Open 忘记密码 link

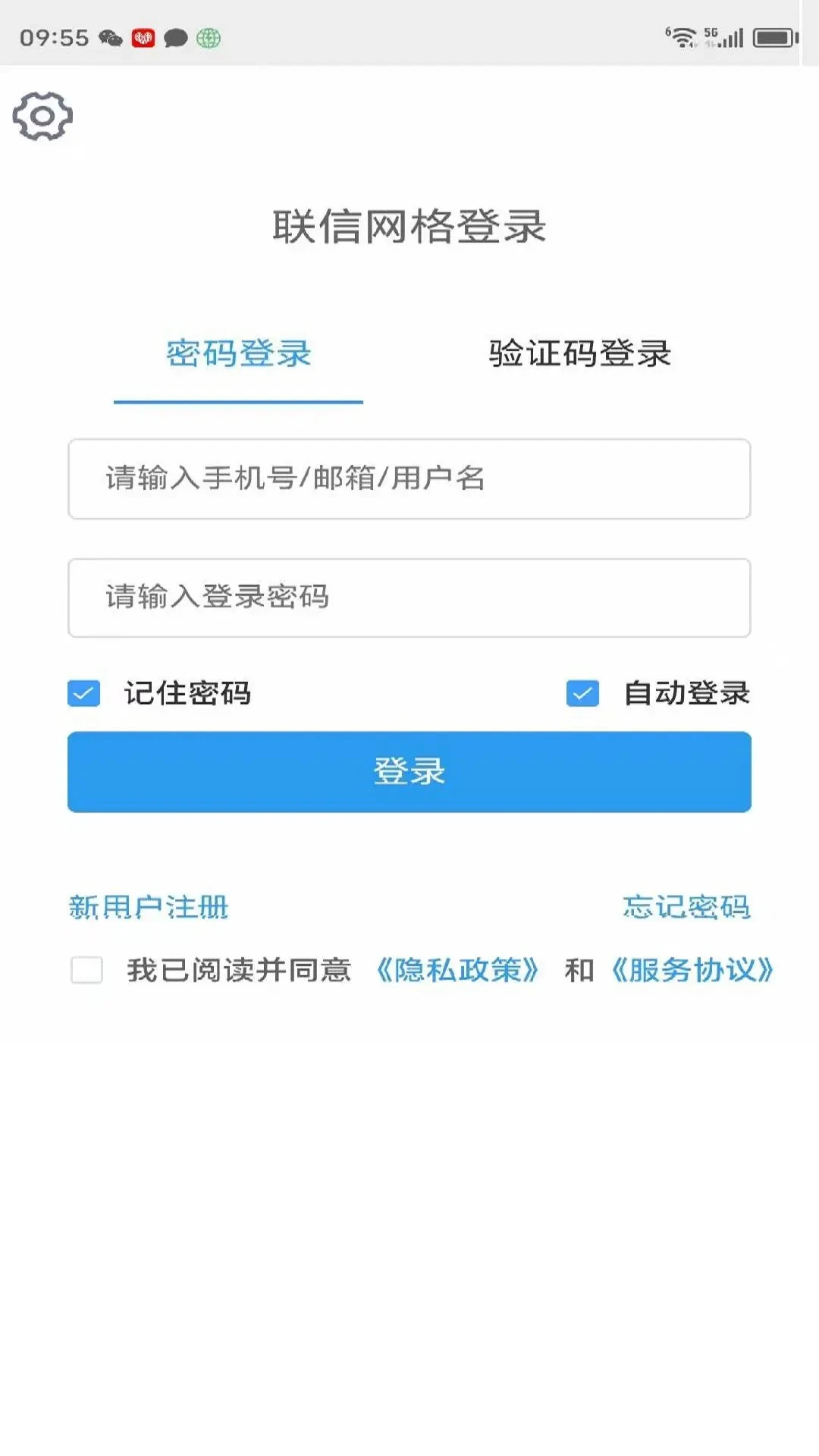point(686,907)
